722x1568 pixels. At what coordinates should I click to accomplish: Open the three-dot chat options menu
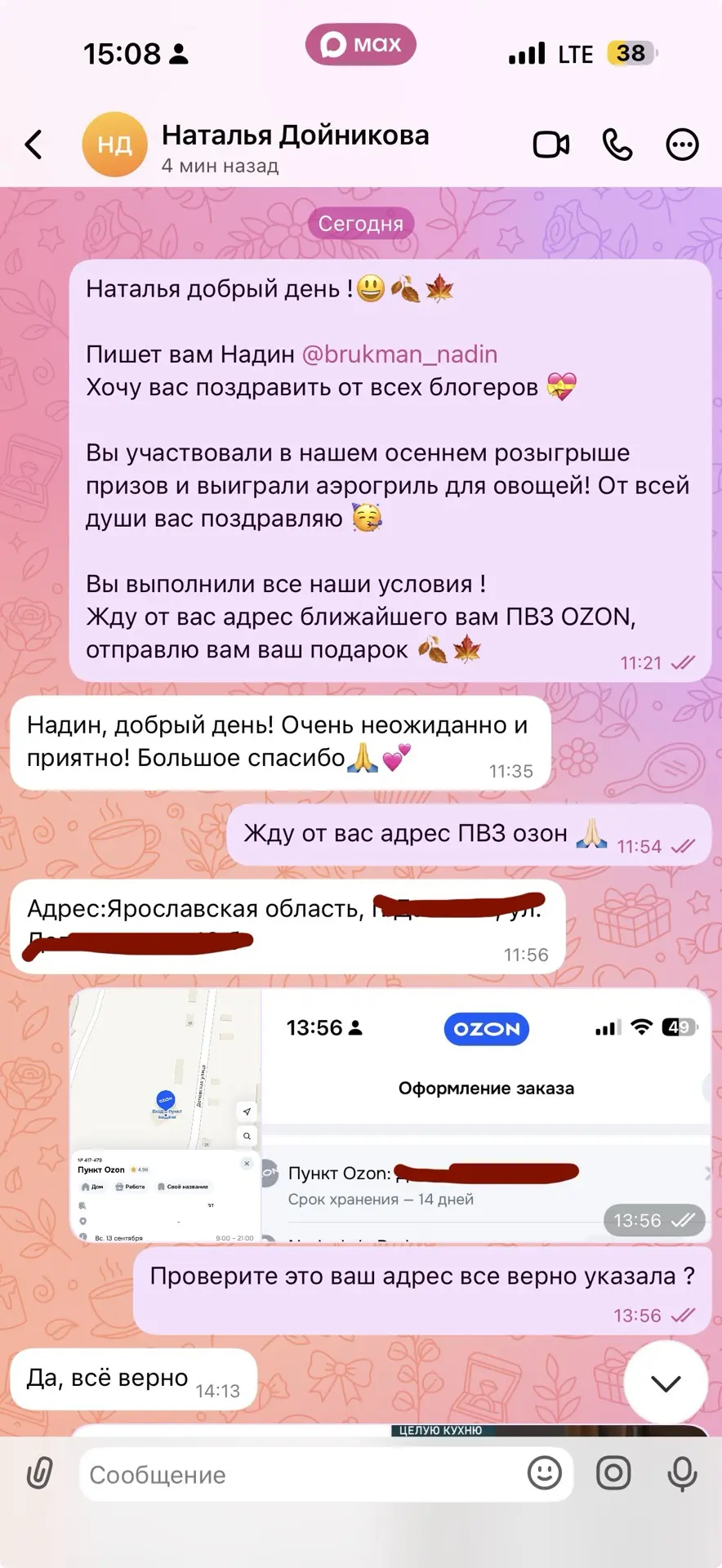pos(683,145)
